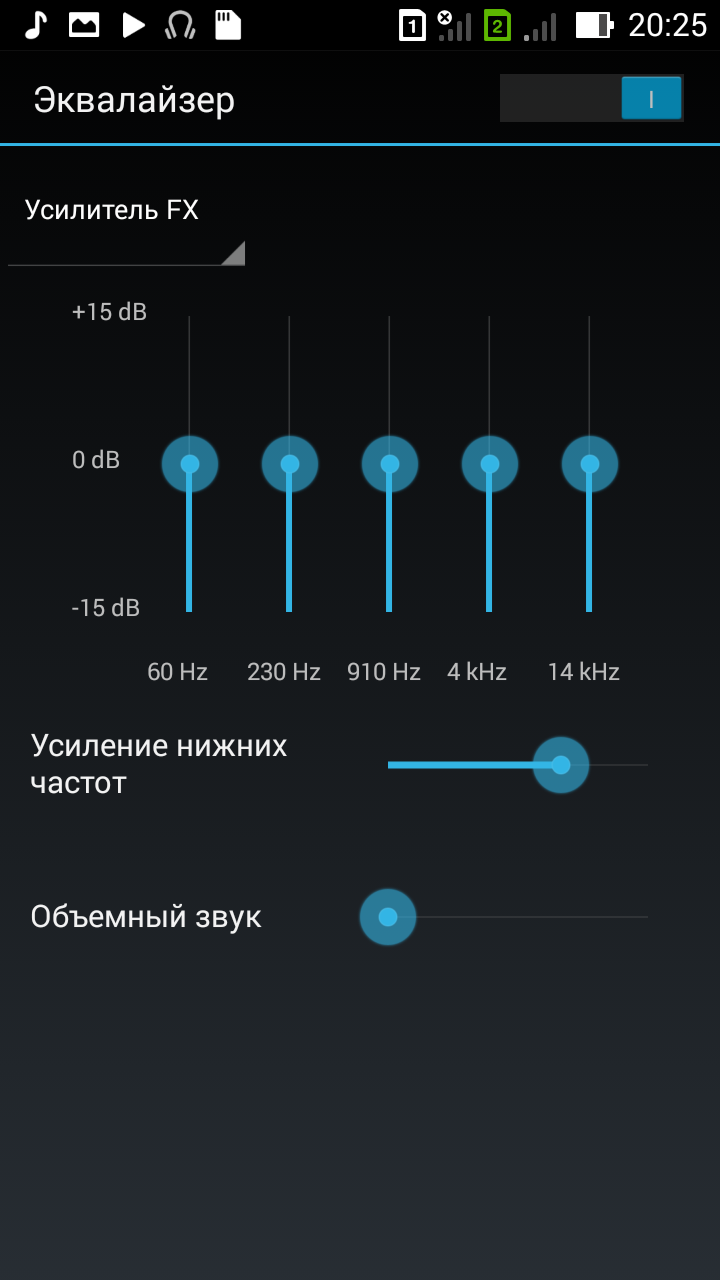Tap the 4 kHz band slider knob

click(490, 464)
